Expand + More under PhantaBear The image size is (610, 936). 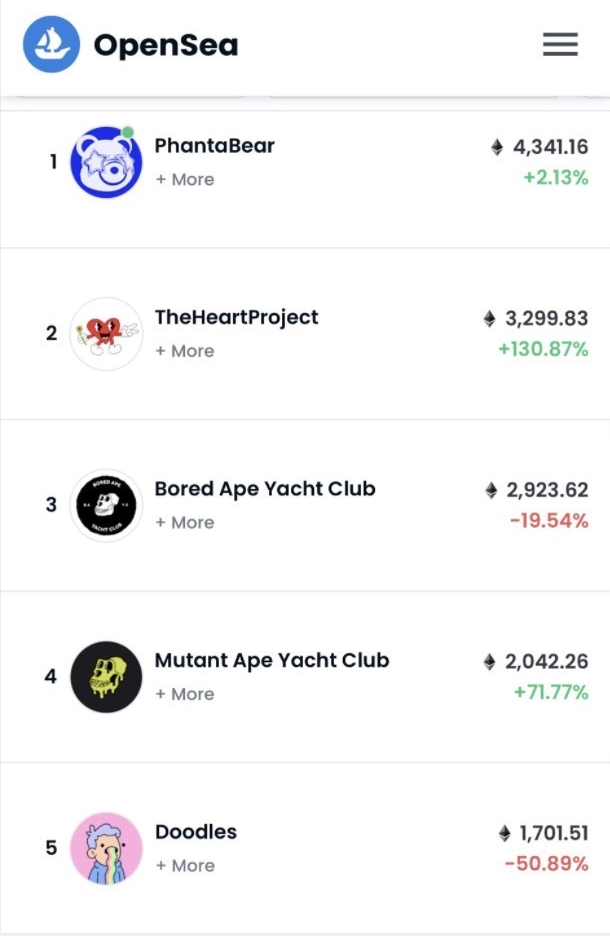click(x=185, y=180)
